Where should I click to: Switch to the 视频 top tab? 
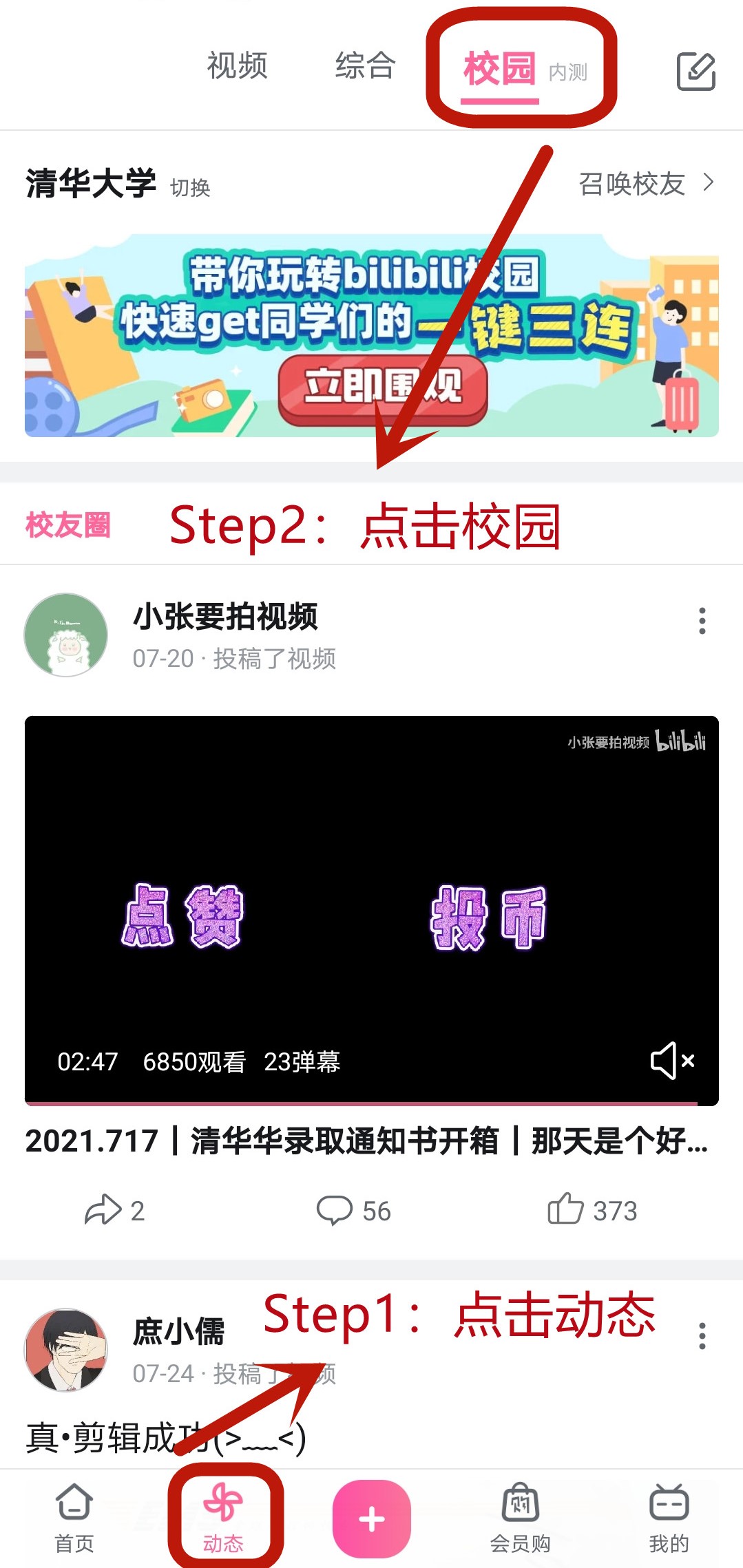point(237,66)
